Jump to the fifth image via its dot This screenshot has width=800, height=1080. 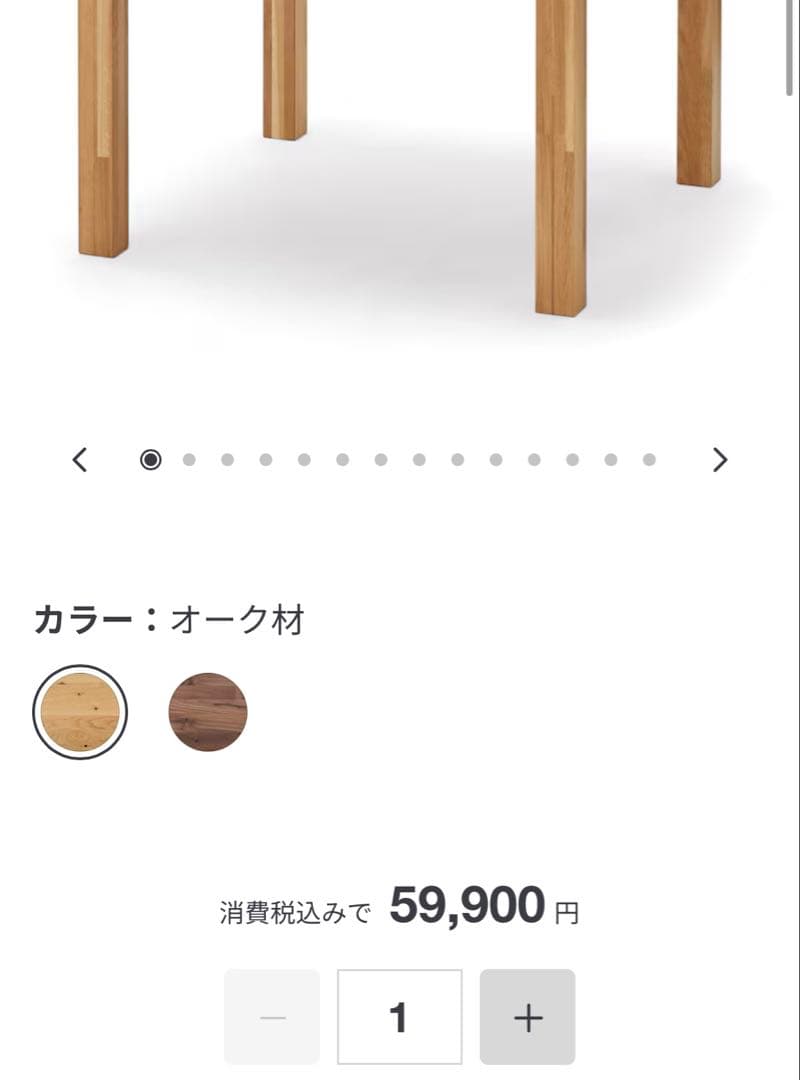pyautogui.click(x=302, y=460)
